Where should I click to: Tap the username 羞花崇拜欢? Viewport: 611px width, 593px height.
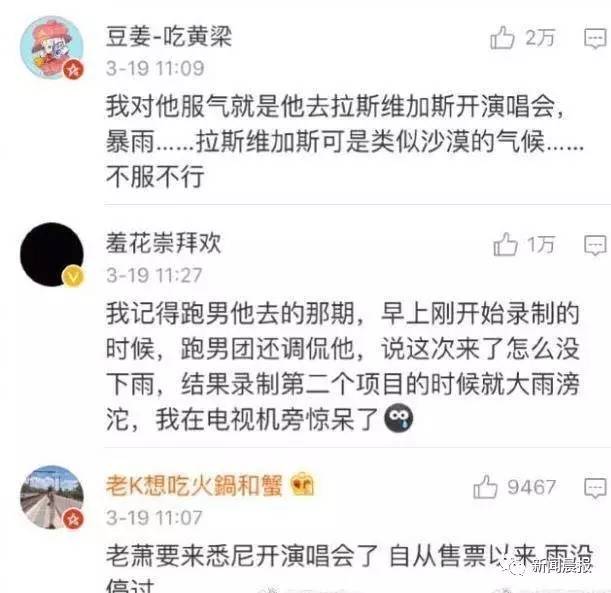tap(163, 243)
